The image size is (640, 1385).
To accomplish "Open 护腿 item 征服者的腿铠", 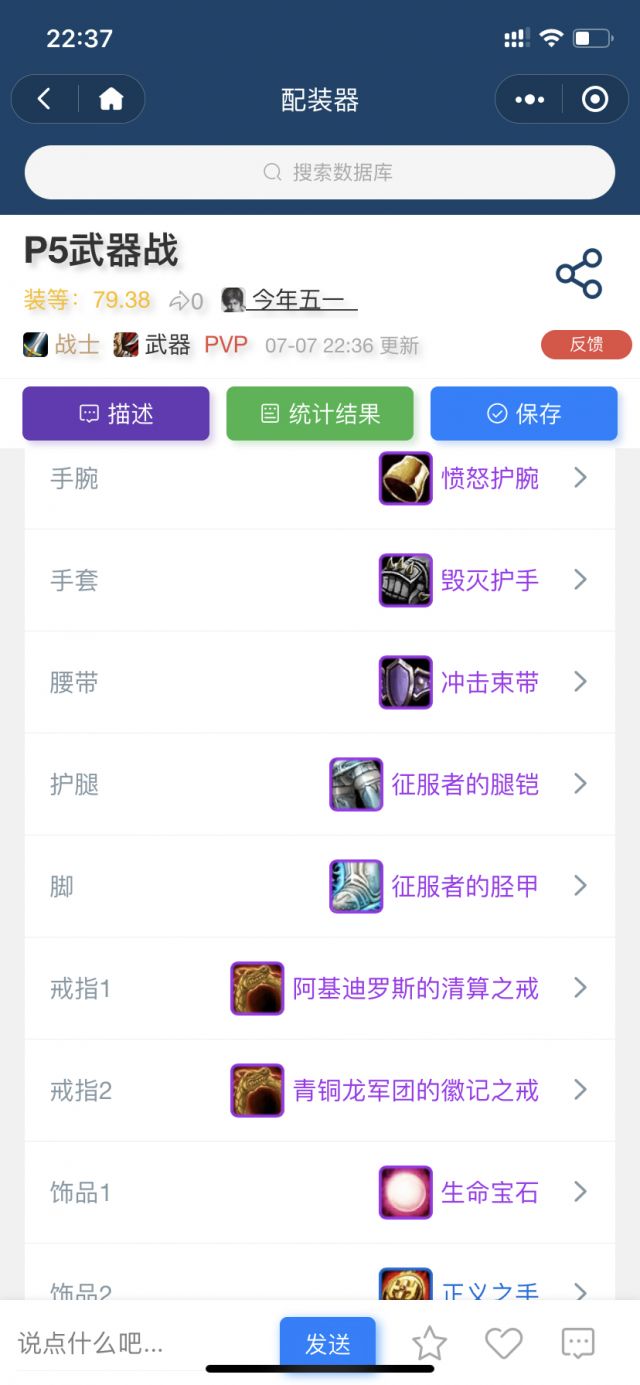I will 320,784.
